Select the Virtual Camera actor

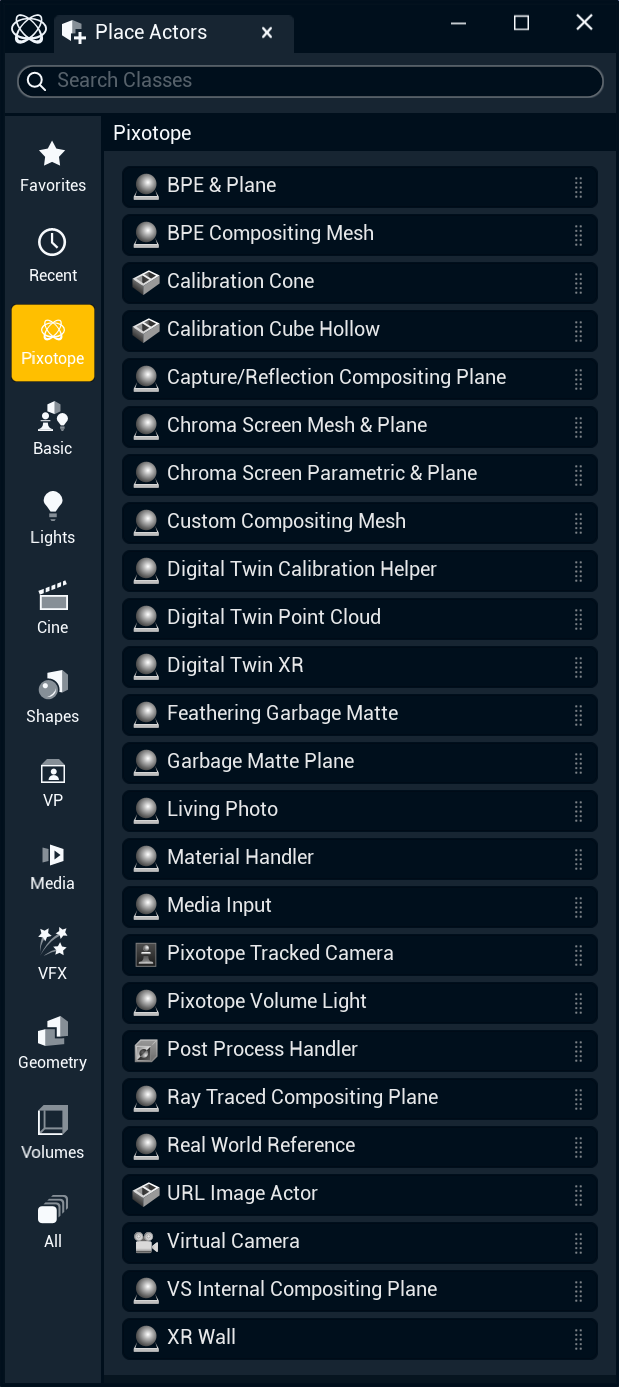(350, 1242)
